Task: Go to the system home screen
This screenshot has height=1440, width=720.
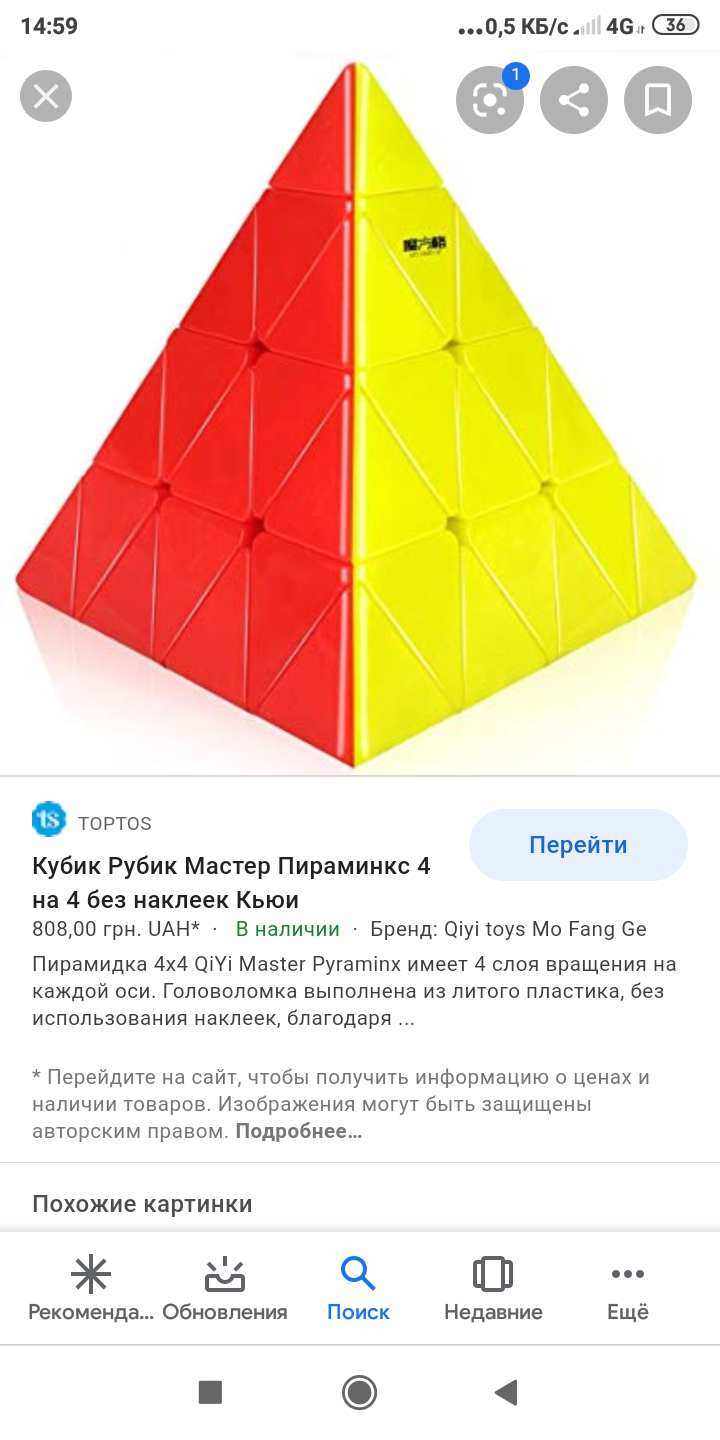Action: pos(359,1392)
